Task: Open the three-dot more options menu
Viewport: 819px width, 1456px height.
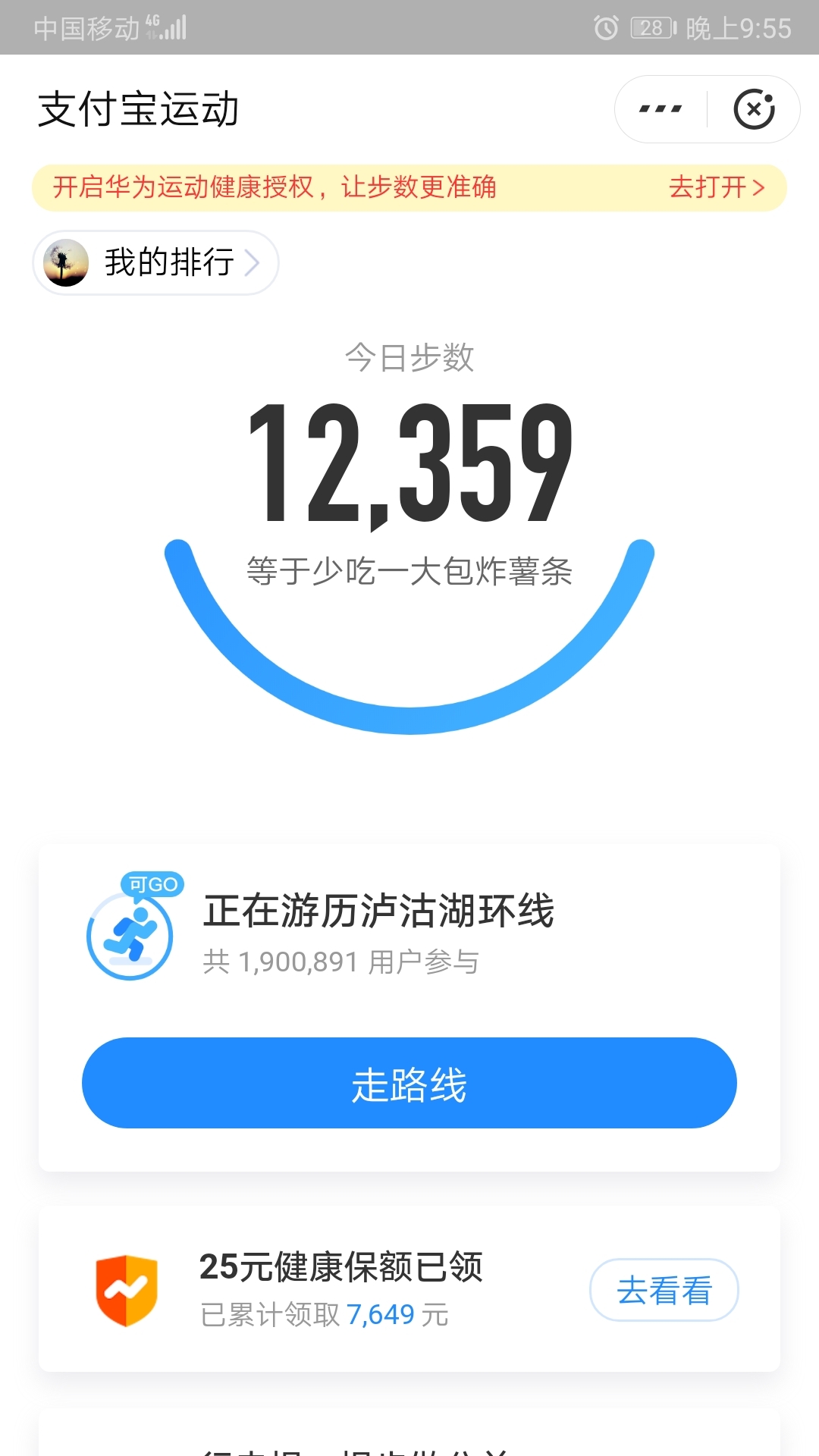Action: click(x=661, y=109)
